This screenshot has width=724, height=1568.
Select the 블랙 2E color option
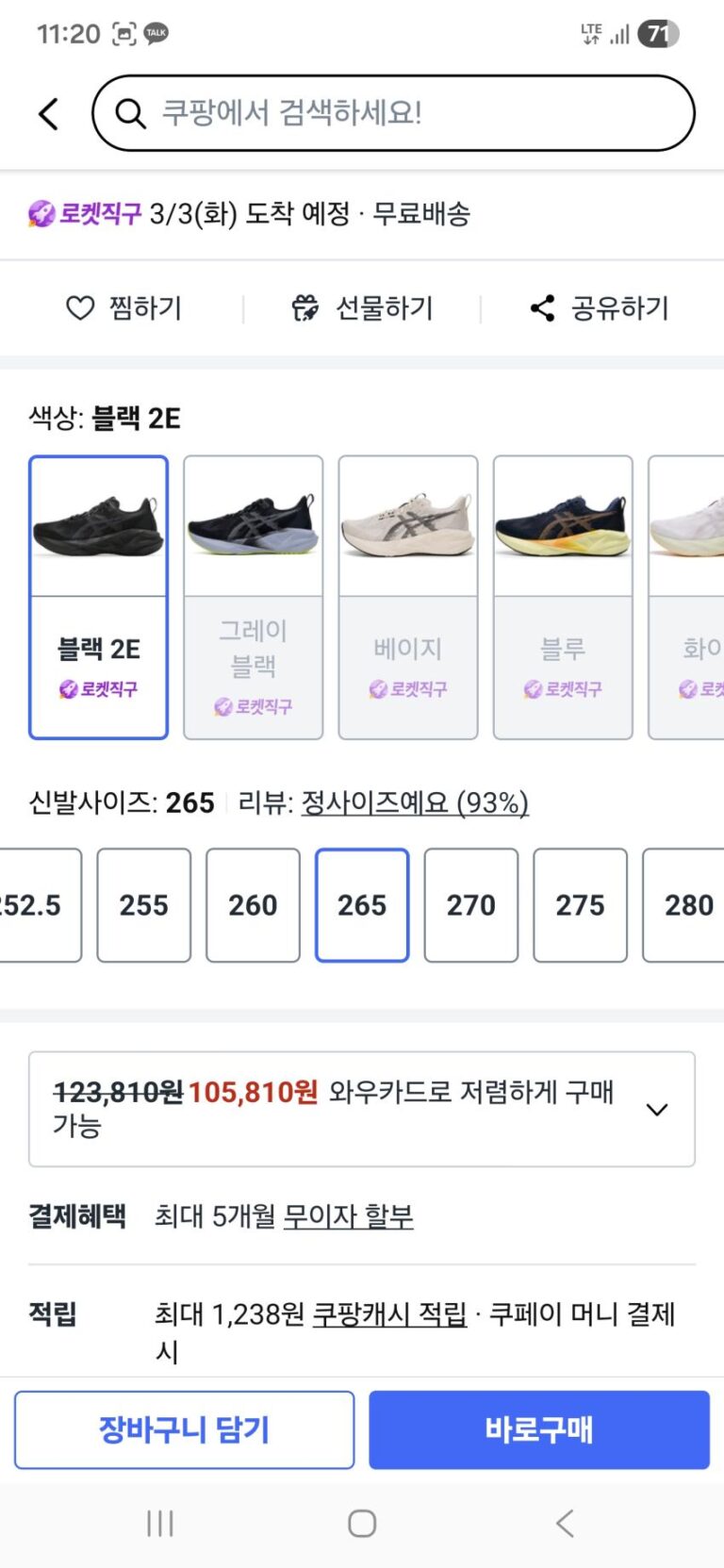pos(99,597)
